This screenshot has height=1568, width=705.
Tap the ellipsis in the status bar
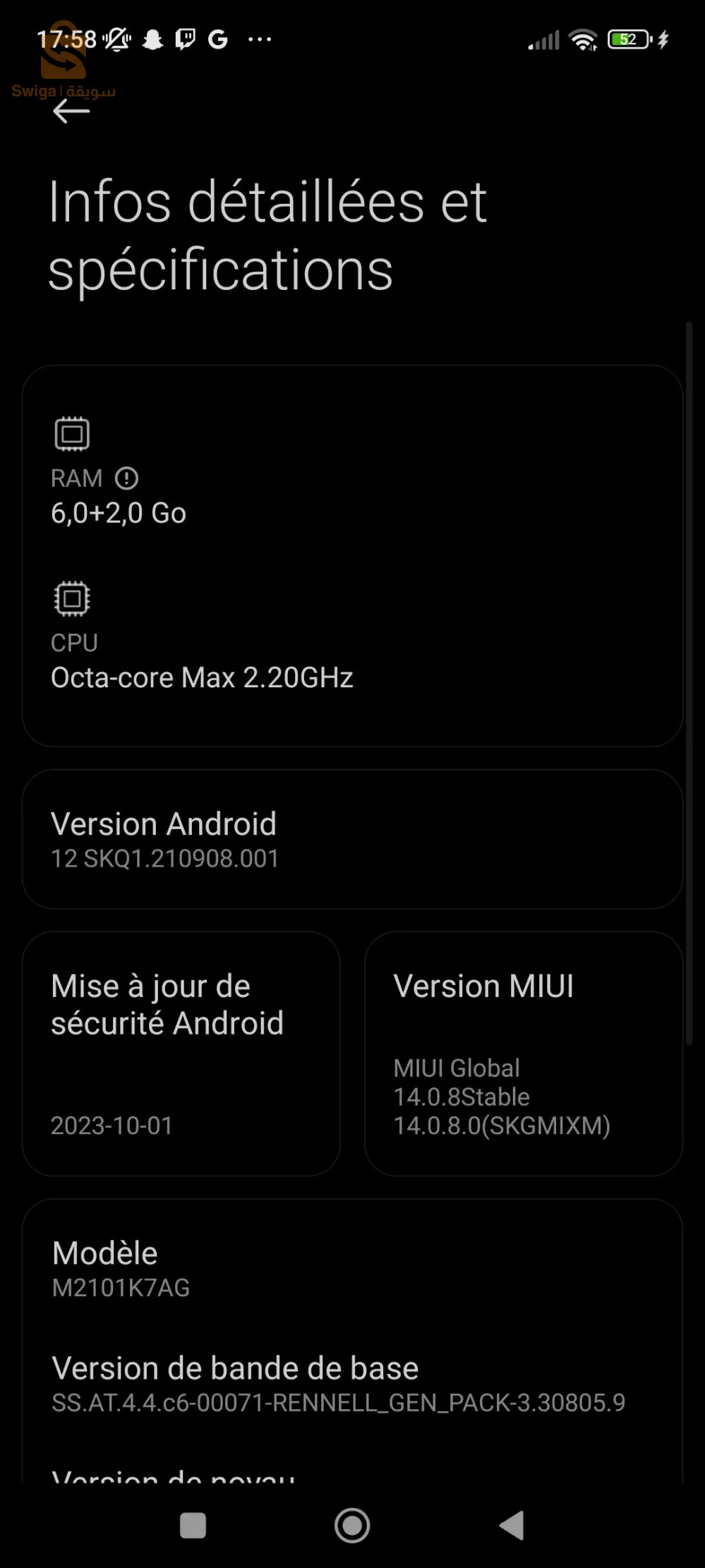pos(260,39)
